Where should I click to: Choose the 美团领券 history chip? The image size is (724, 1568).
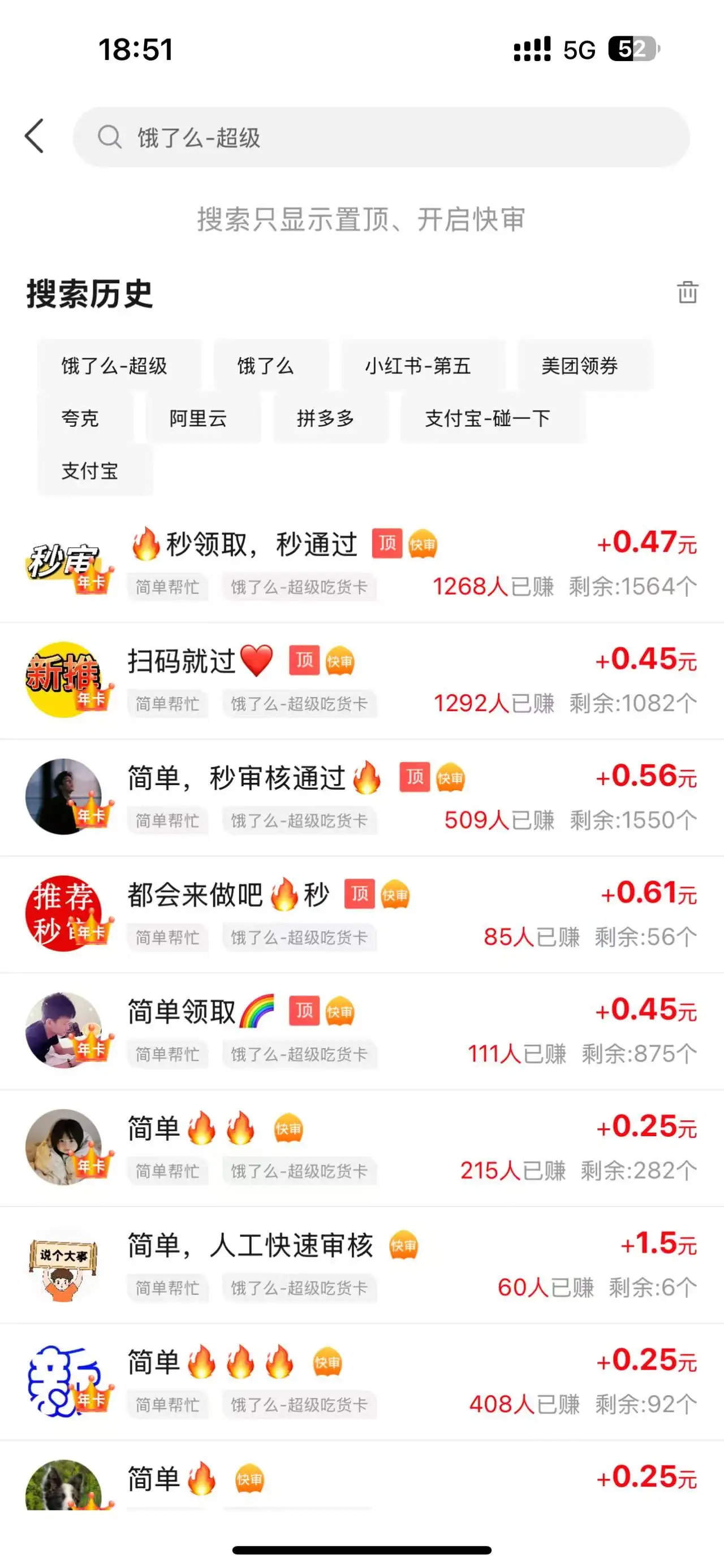pos(580,366)
